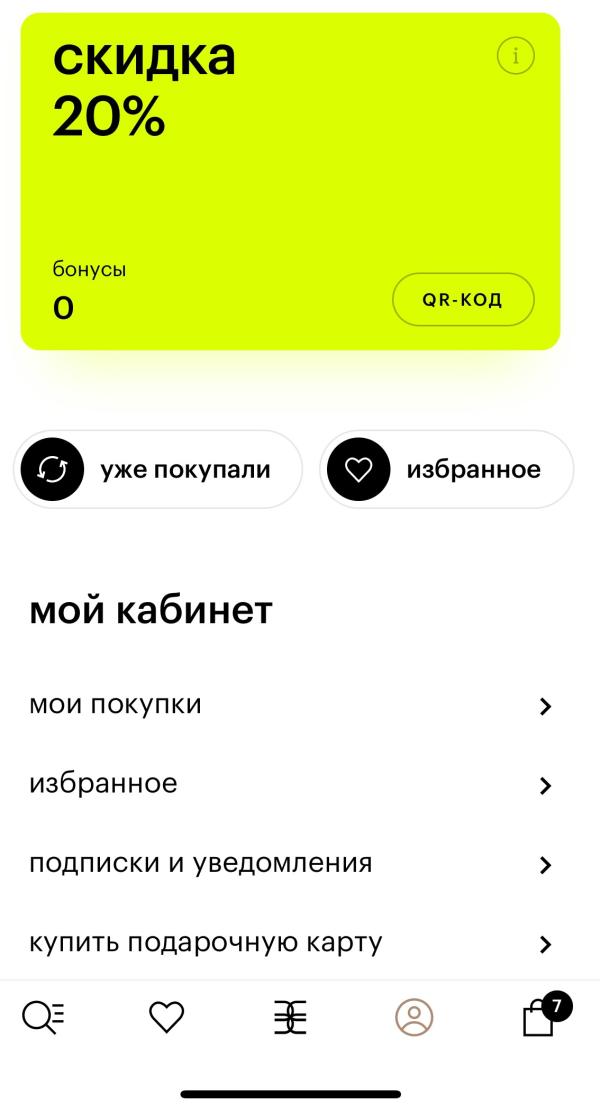600x1110 pixels.
Task: Select 'купить подарочную карту' row
Action: [290, 943]
